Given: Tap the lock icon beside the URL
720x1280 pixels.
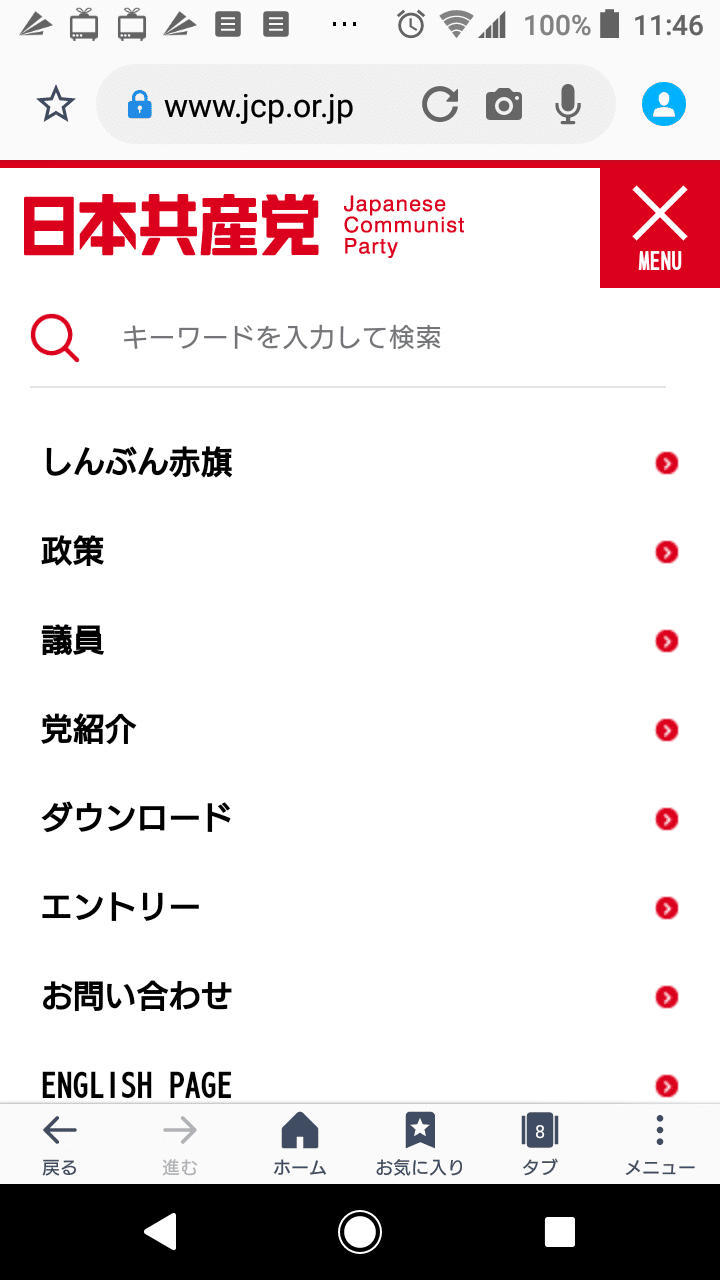Looking at the screenshot, I should (140, 103).
